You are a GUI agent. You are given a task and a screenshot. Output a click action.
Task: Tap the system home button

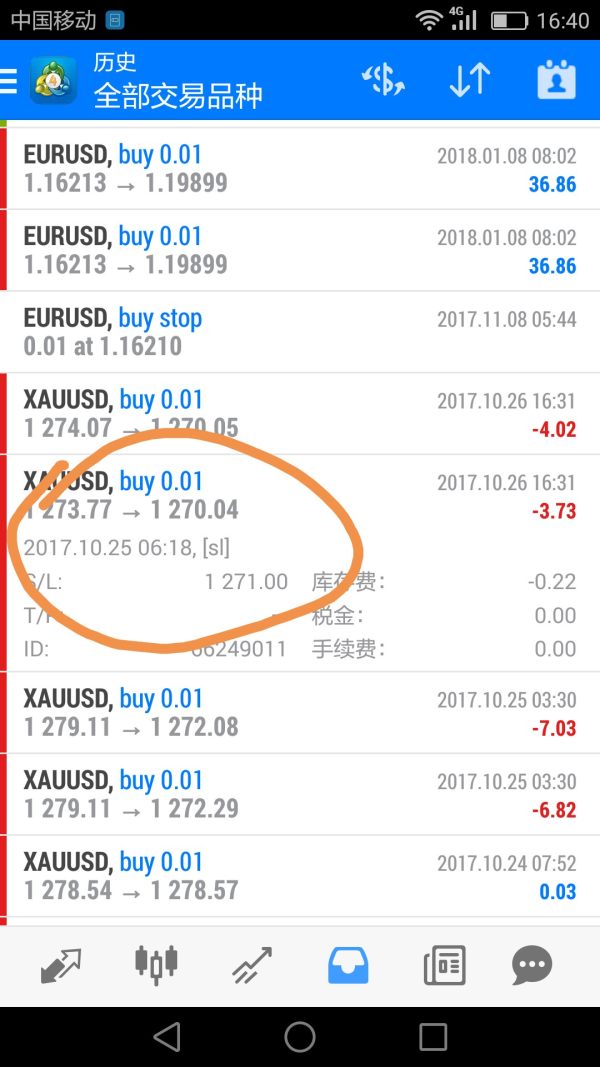coord(300,1036)
